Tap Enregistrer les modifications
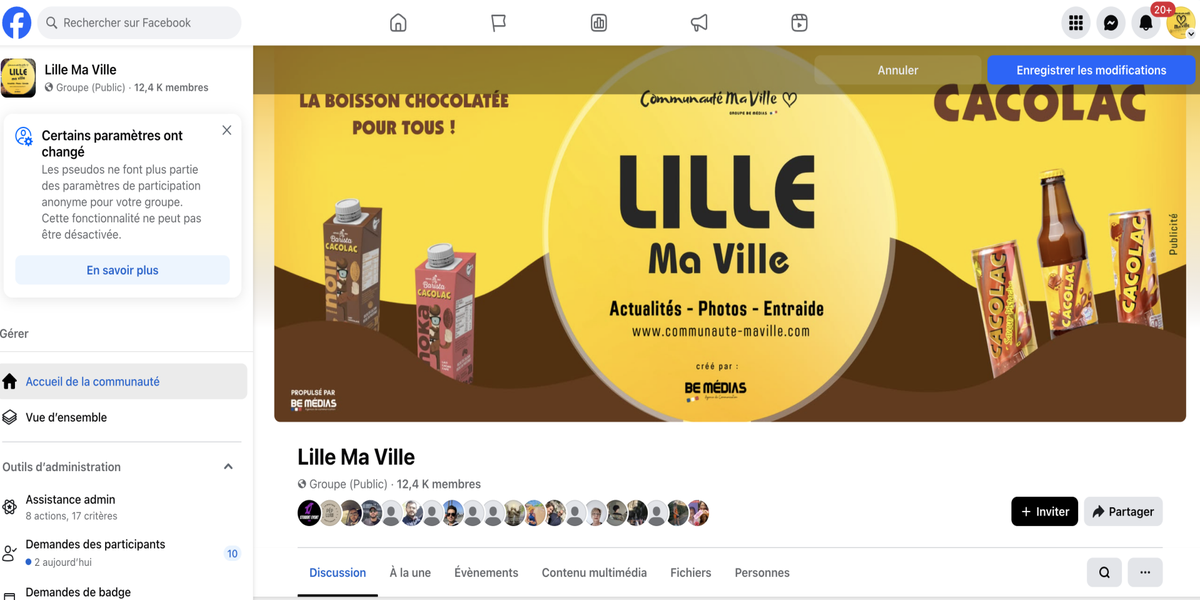The image size is (1200, 600). pos(1091,70)
